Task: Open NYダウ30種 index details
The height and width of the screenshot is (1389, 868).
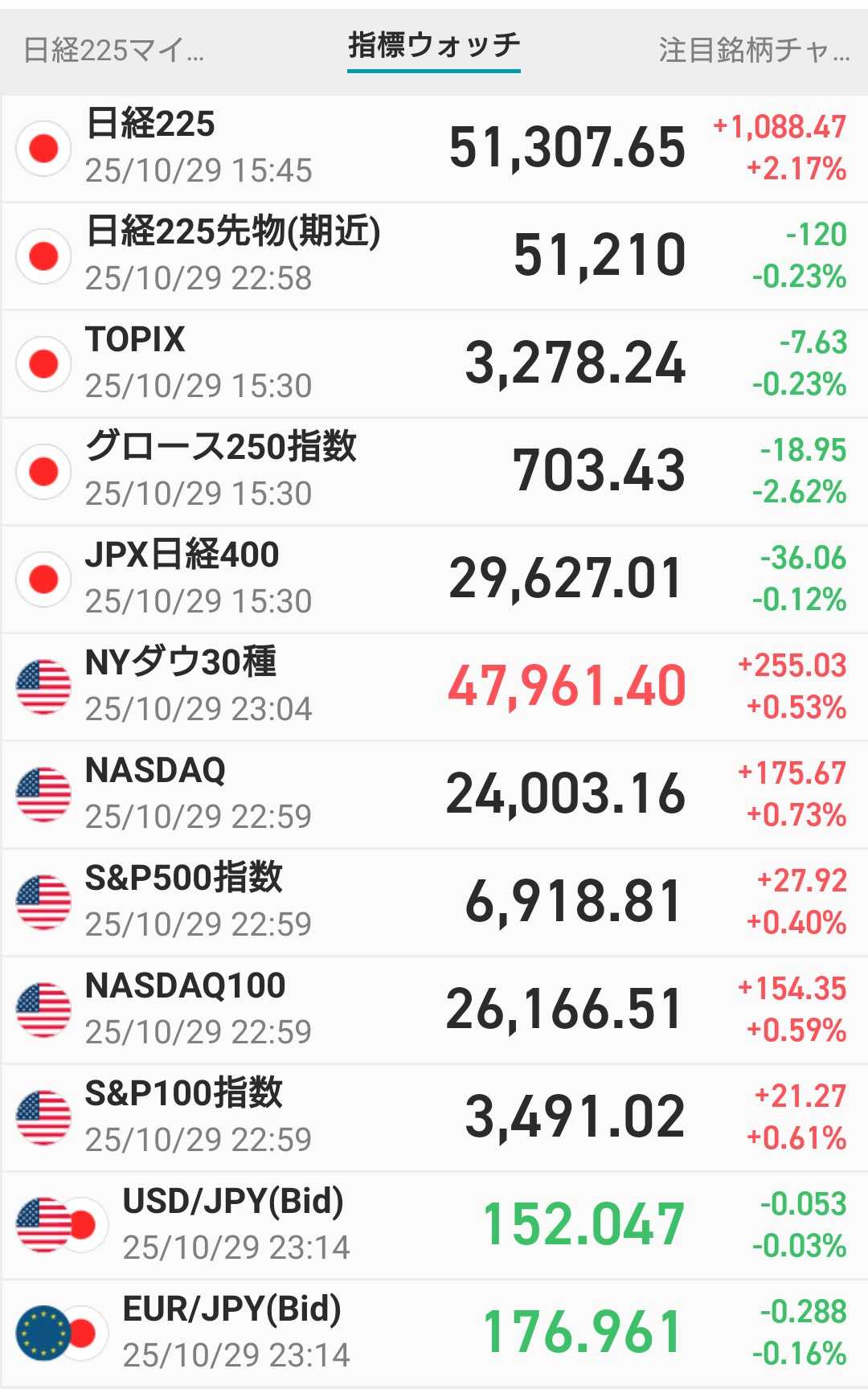Action: pyautogui.click(x=434, y=686)
